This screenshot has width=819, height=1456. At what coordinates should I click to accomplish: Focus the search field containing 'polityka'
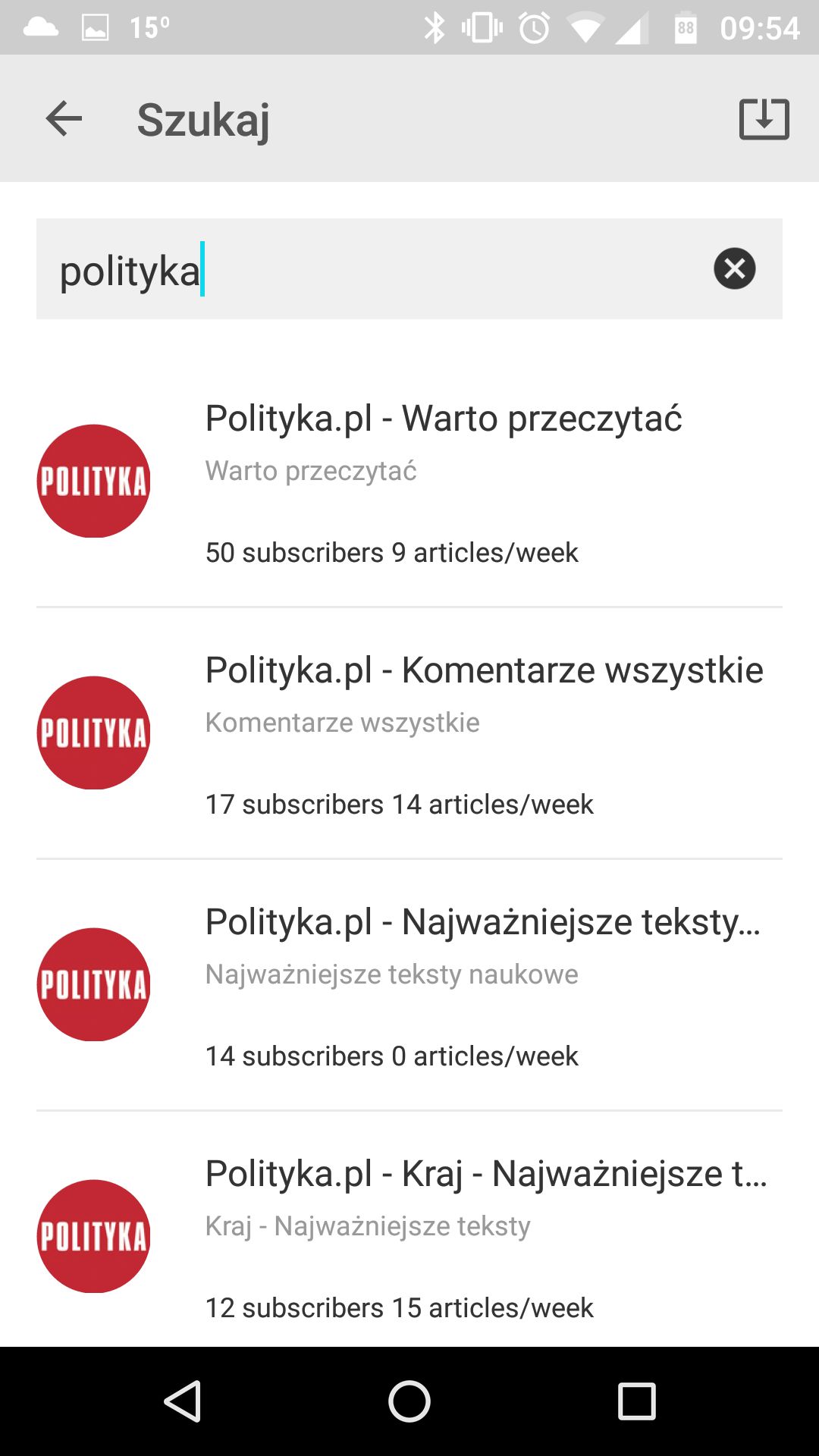coord(409,269)
